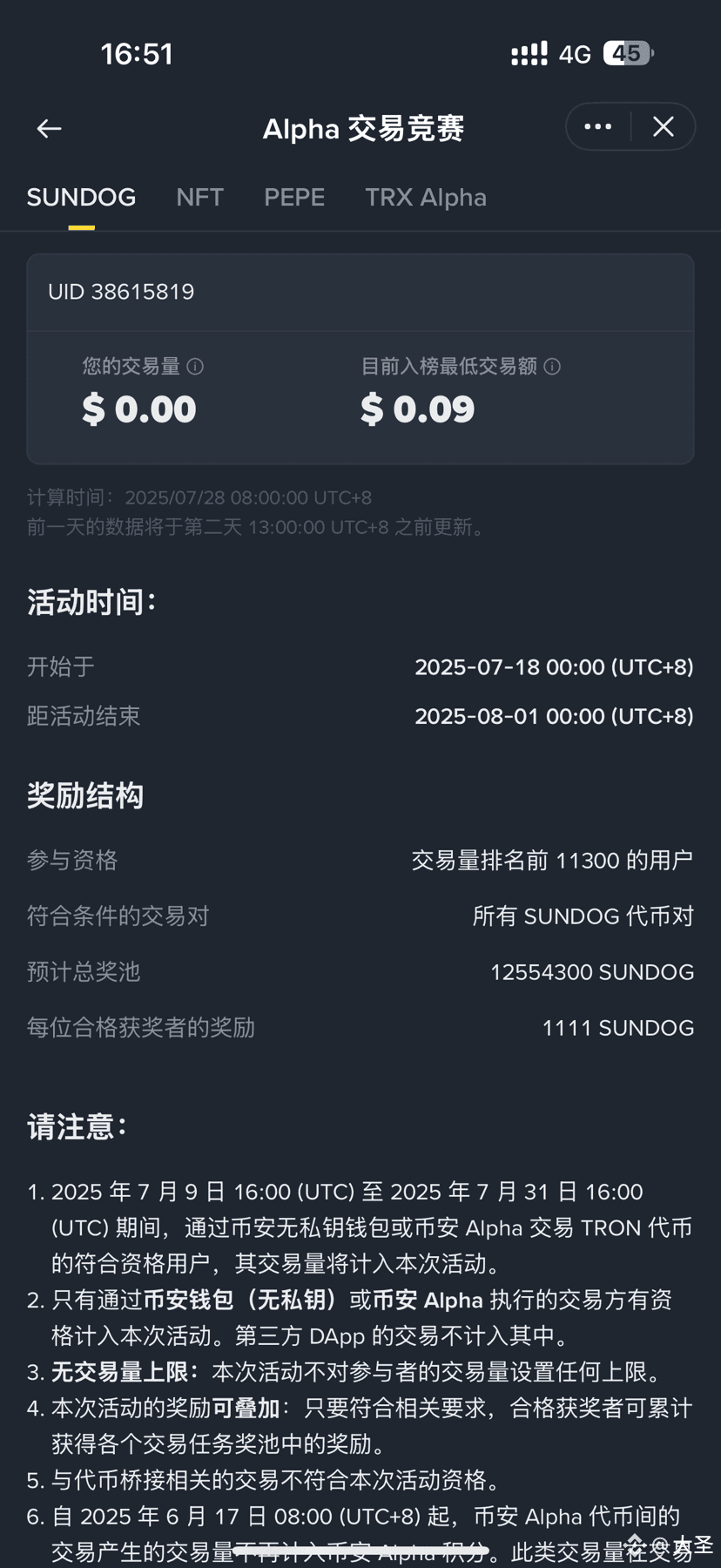This screenshot has height=1568, width=721.
Task: Open the more options ellipsis menu
Action: pyautogui.click(x=597, y=126)
